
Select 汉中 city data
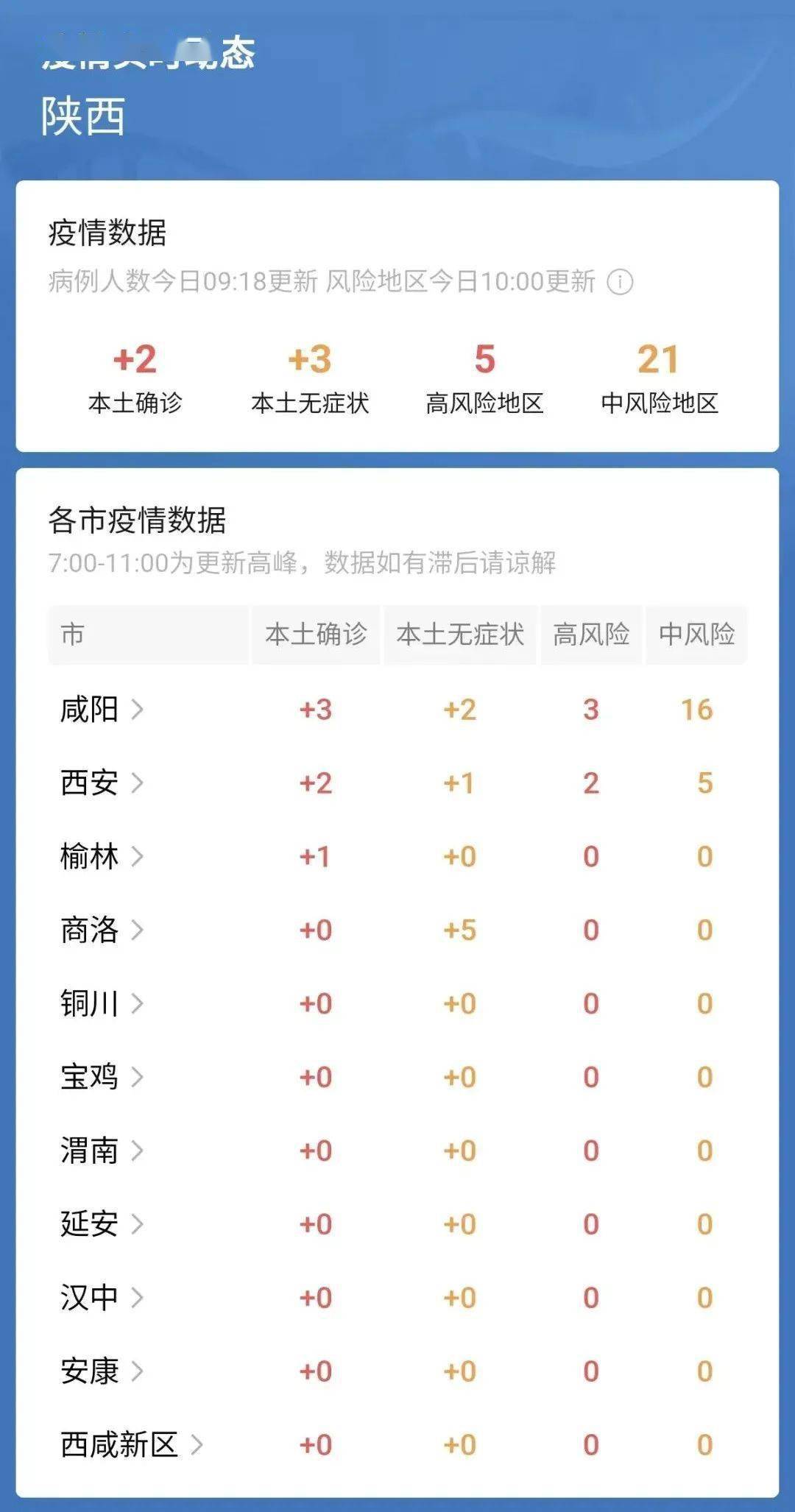click(x=102, y=1298)
